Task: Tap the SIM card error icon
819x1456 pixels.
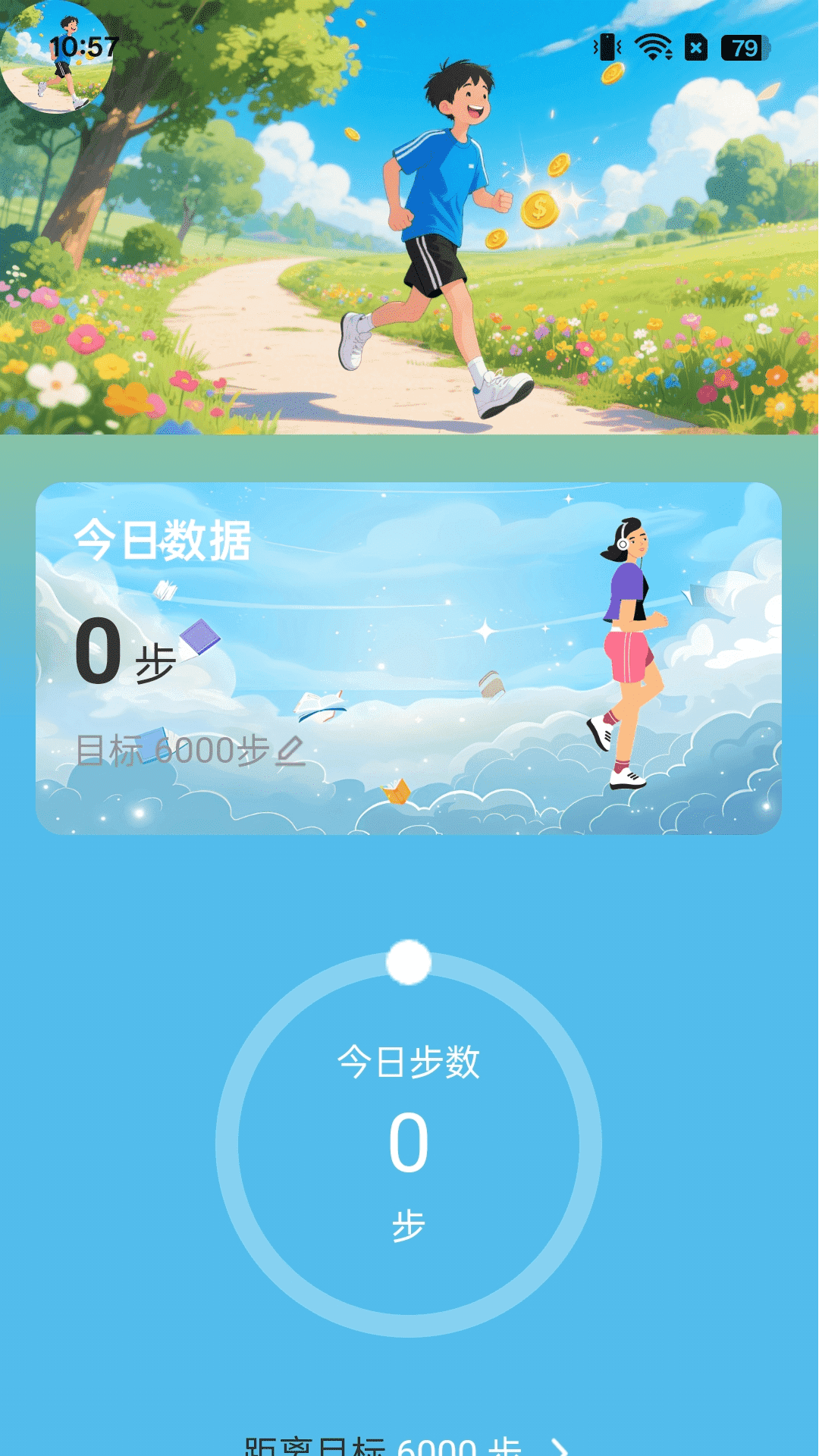Action: [696, 49]
